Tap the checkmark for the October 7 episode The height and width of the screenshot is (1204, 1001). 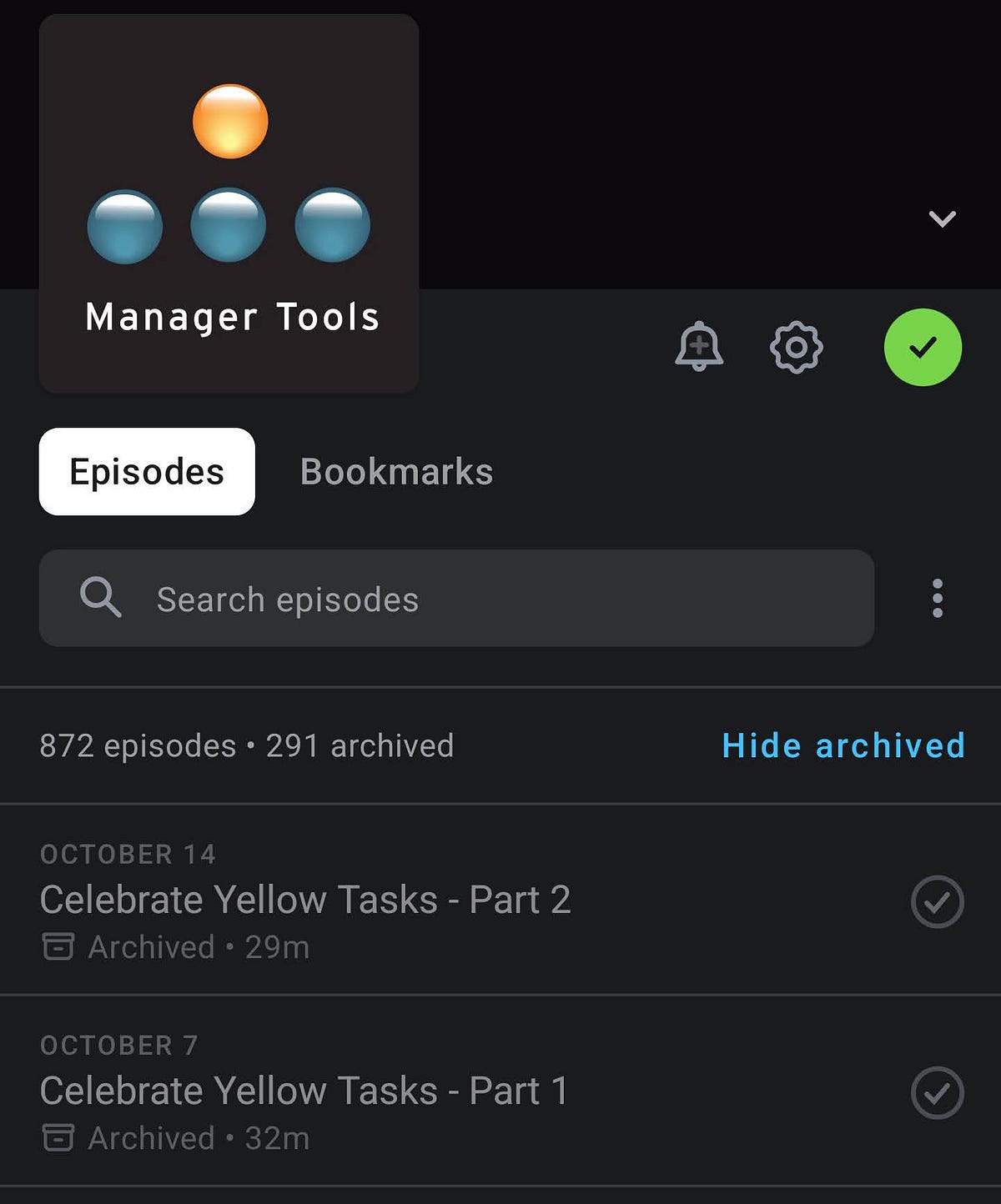[937, 1092]
